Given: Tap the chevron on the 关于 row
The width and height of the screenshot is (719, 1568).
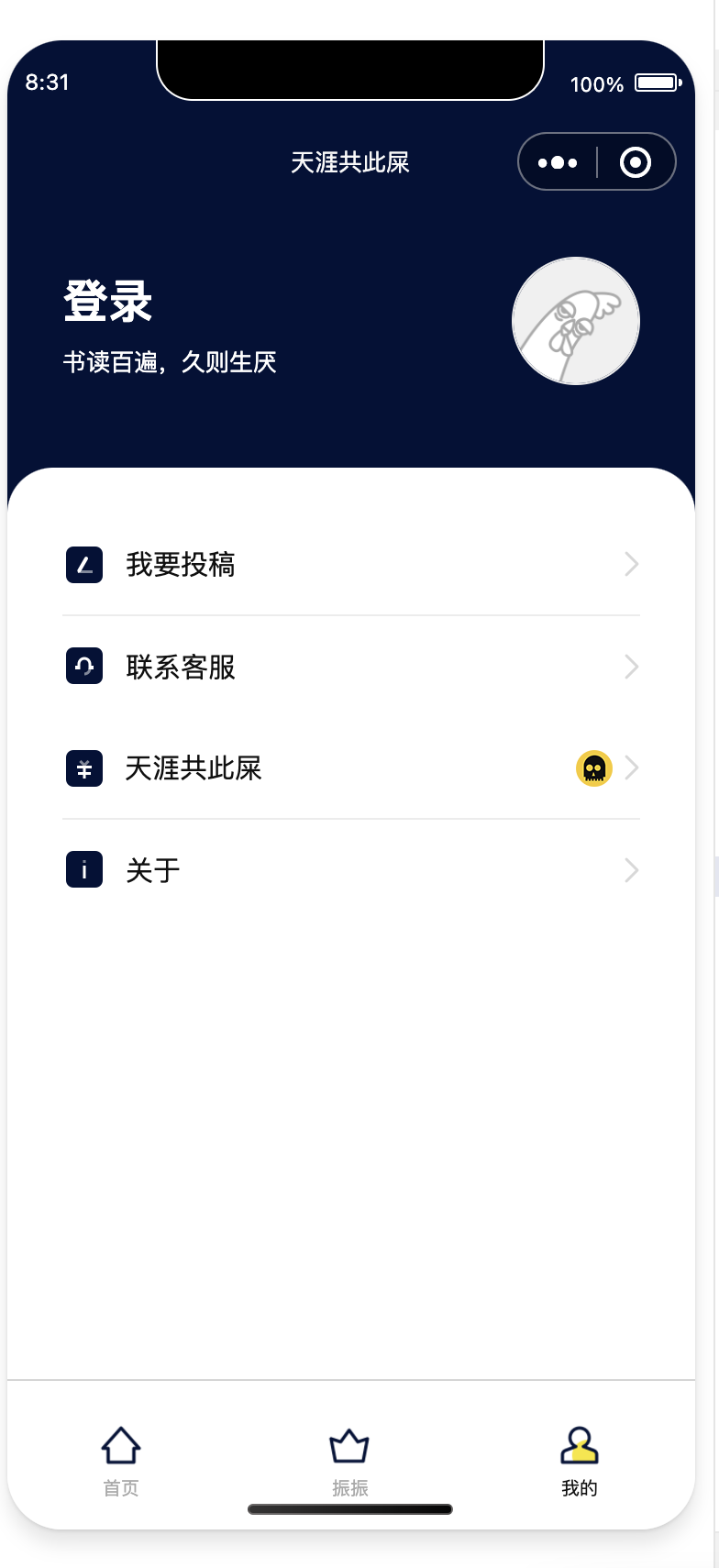Looking at the screenshot, I should (x=630, y=870).
